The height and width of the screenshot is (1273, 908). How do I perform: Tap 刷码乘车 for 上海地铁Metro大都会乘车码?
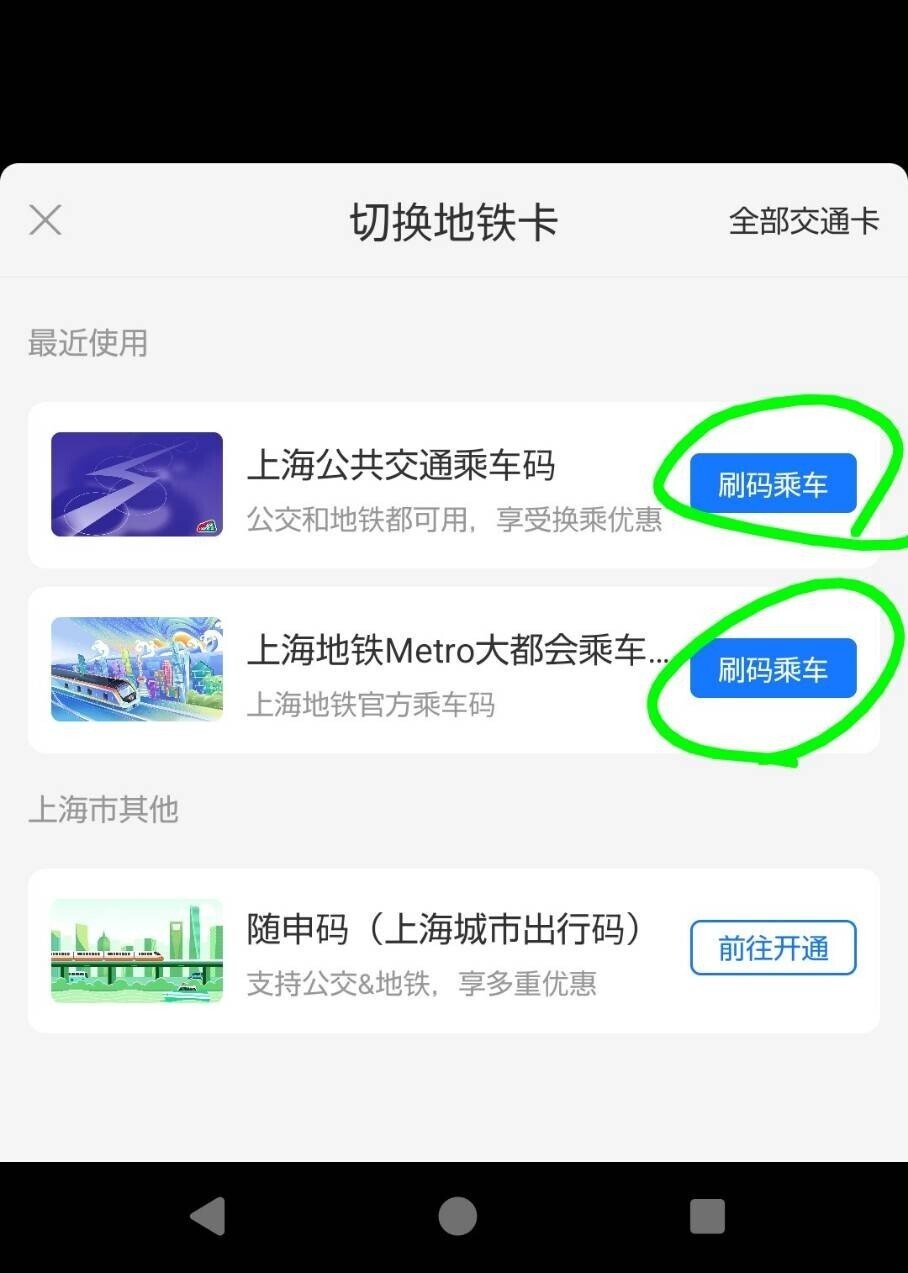773,668
